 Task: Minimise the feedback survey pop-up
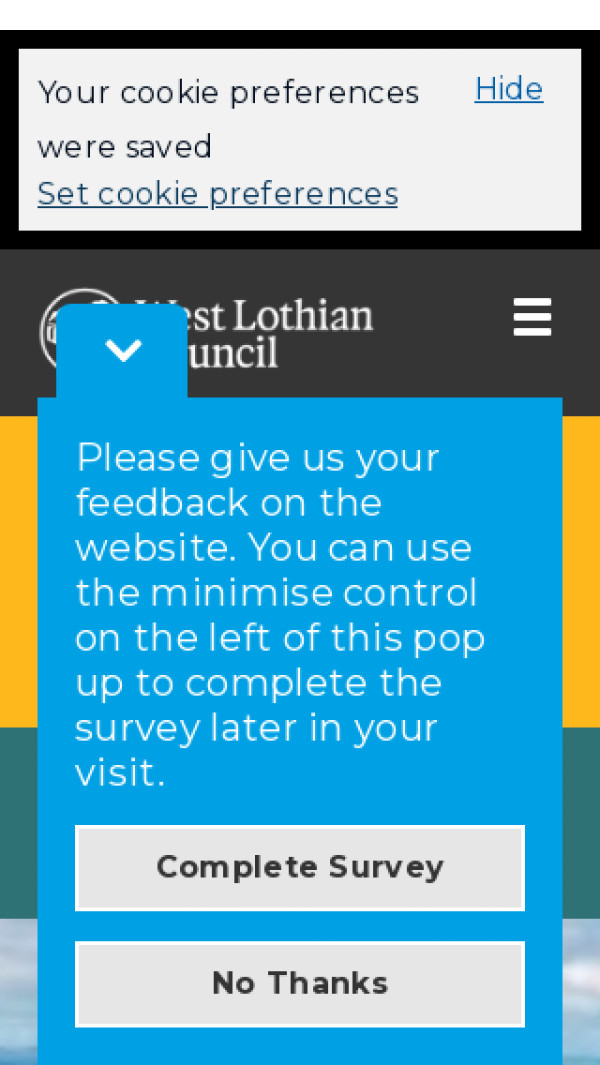122,351
